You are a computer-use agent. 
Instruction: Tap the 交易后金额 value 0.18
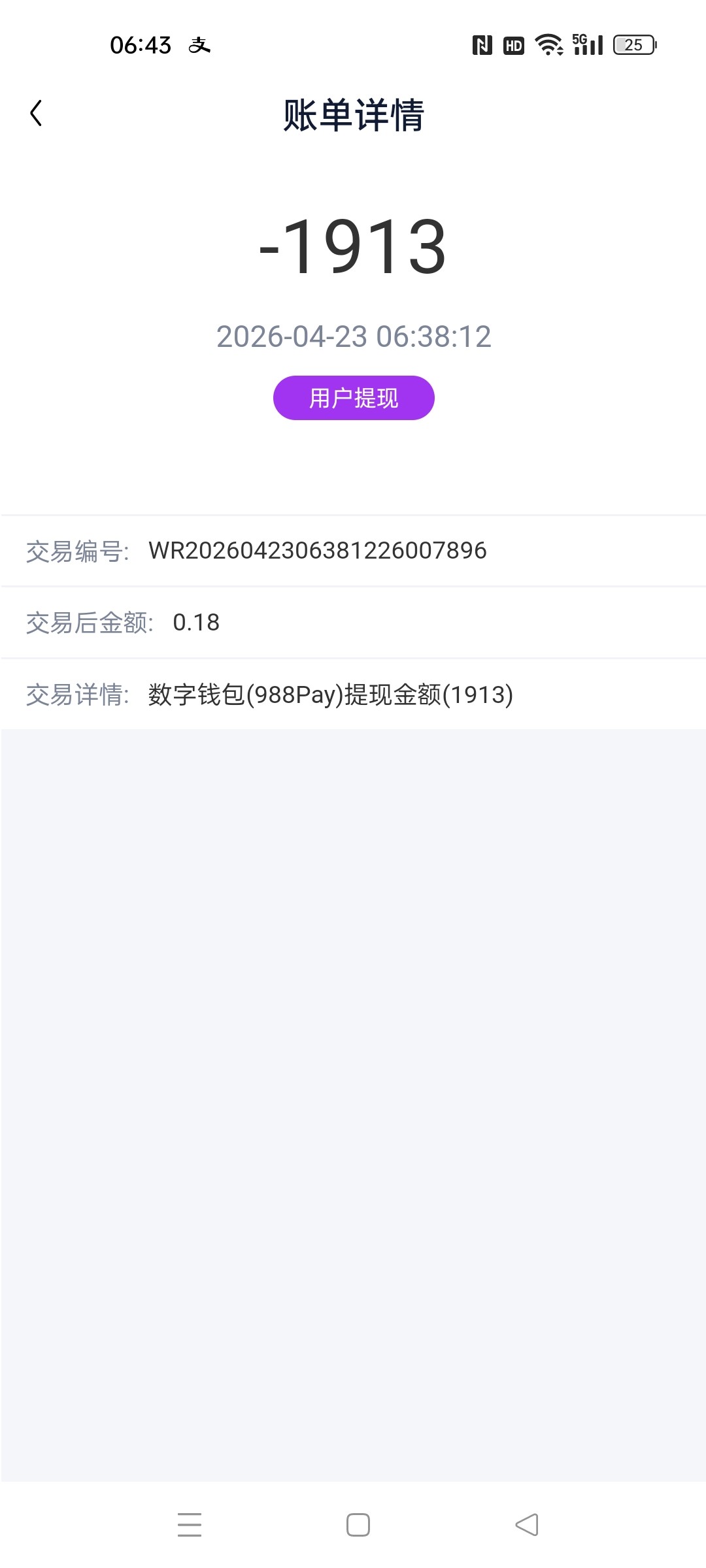click(x=196, y=623)
